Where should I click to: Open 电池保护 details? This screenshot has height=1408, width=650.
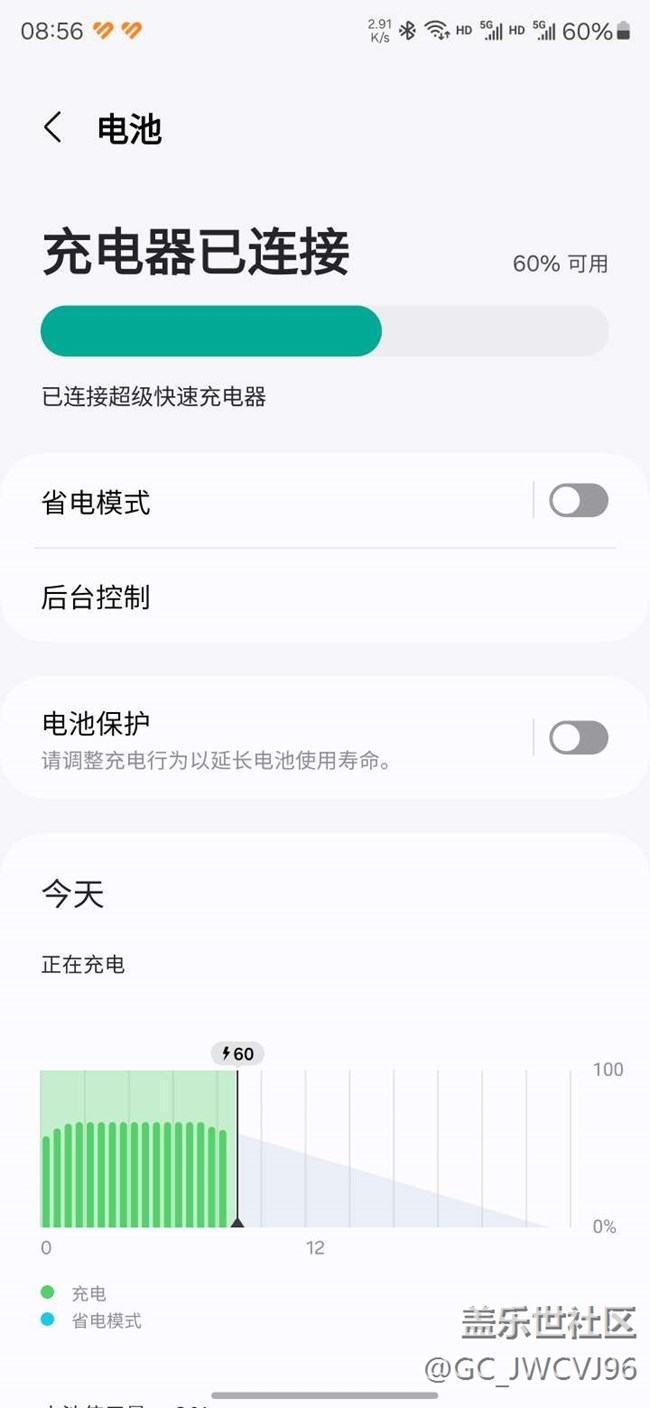270,738
